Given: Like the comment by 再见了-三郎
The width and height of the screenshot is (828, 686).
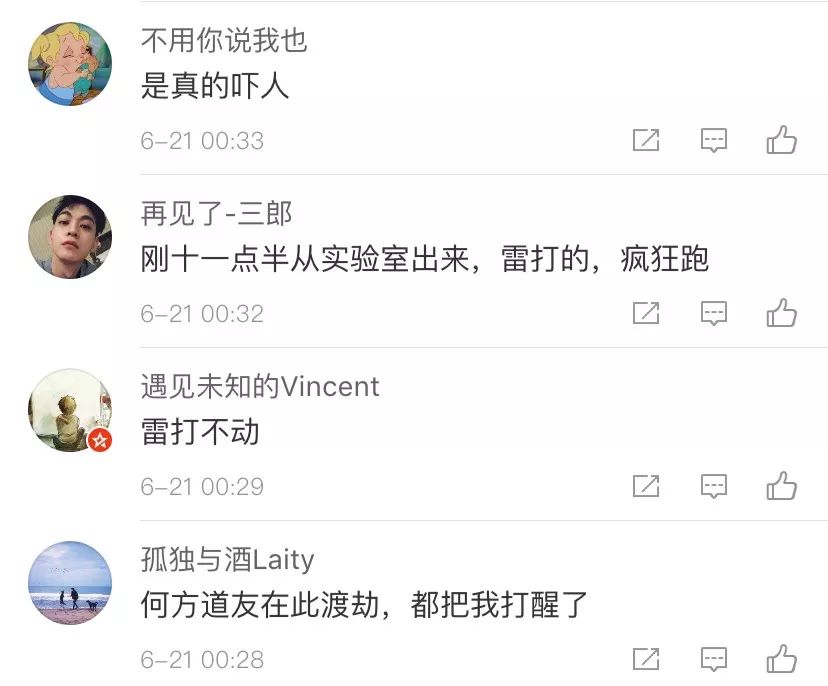Looking at the screenshot, I should click(781, 313).
